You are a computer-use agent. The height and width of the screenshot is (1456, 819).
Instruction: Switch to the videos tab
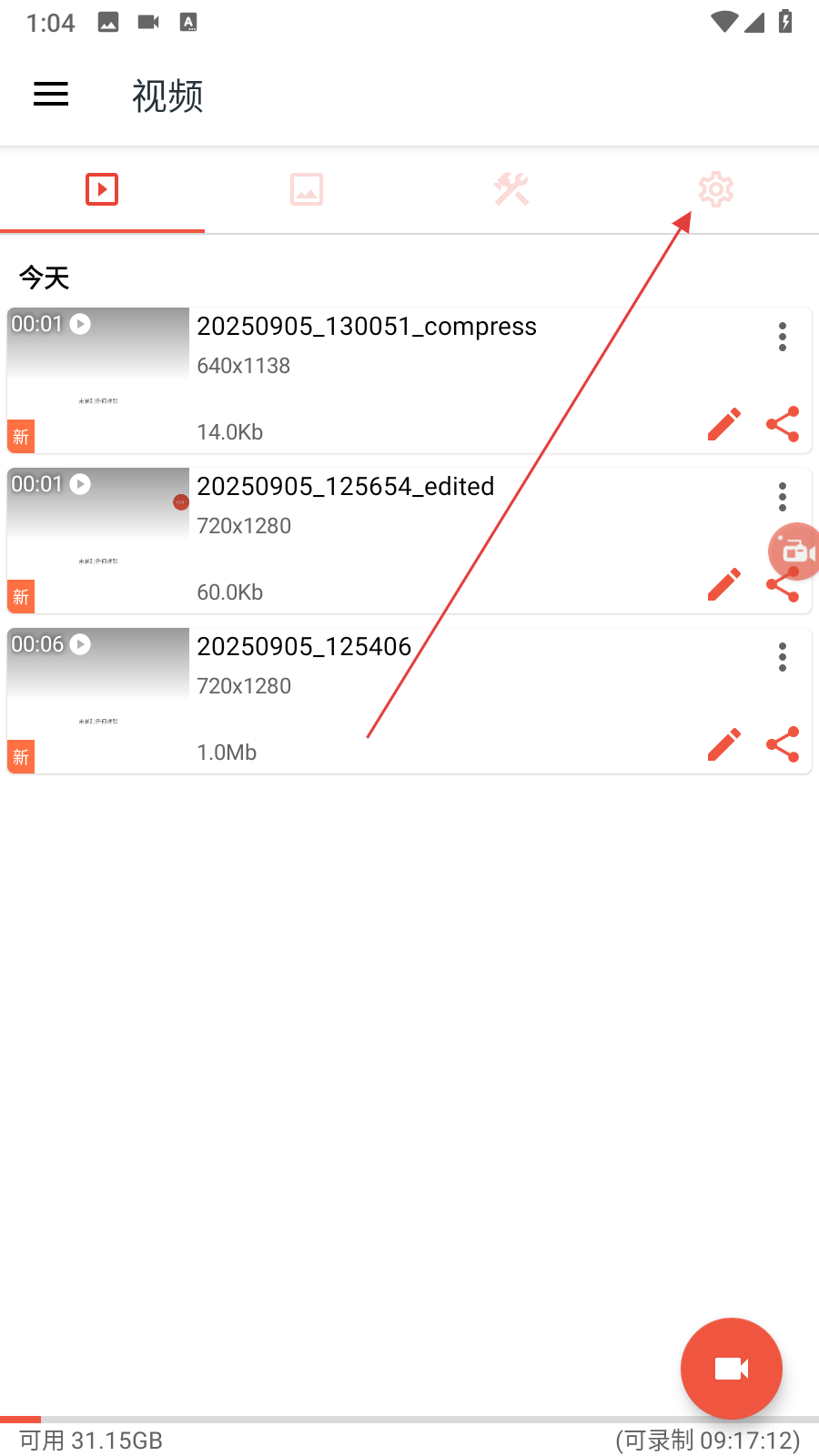pyautogui.click(x=102, y=189)
